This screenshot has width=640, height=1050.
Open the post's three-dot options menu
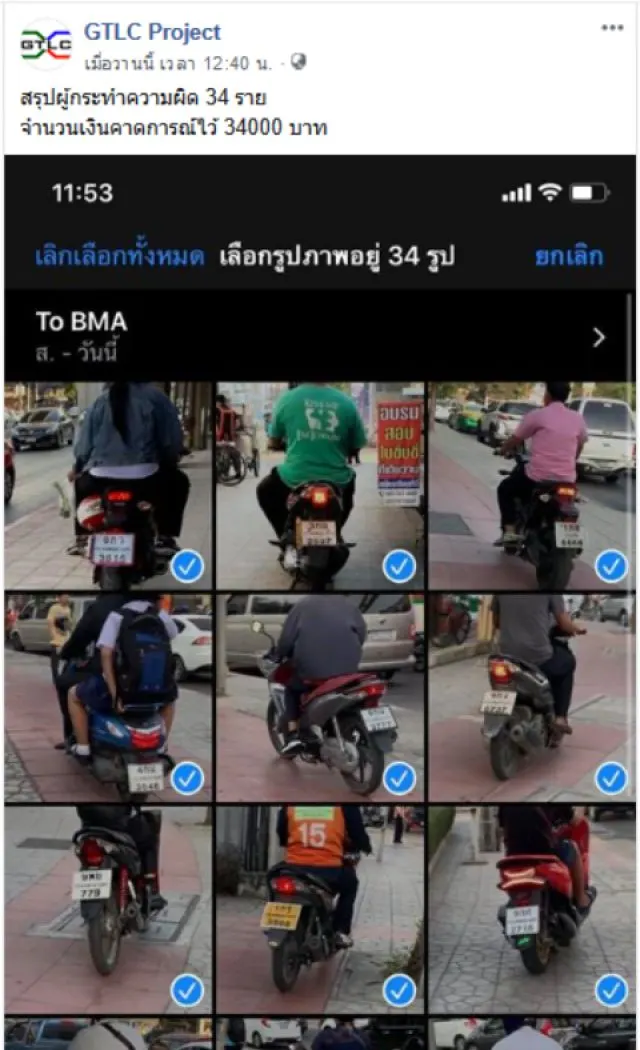click(612, 28)
